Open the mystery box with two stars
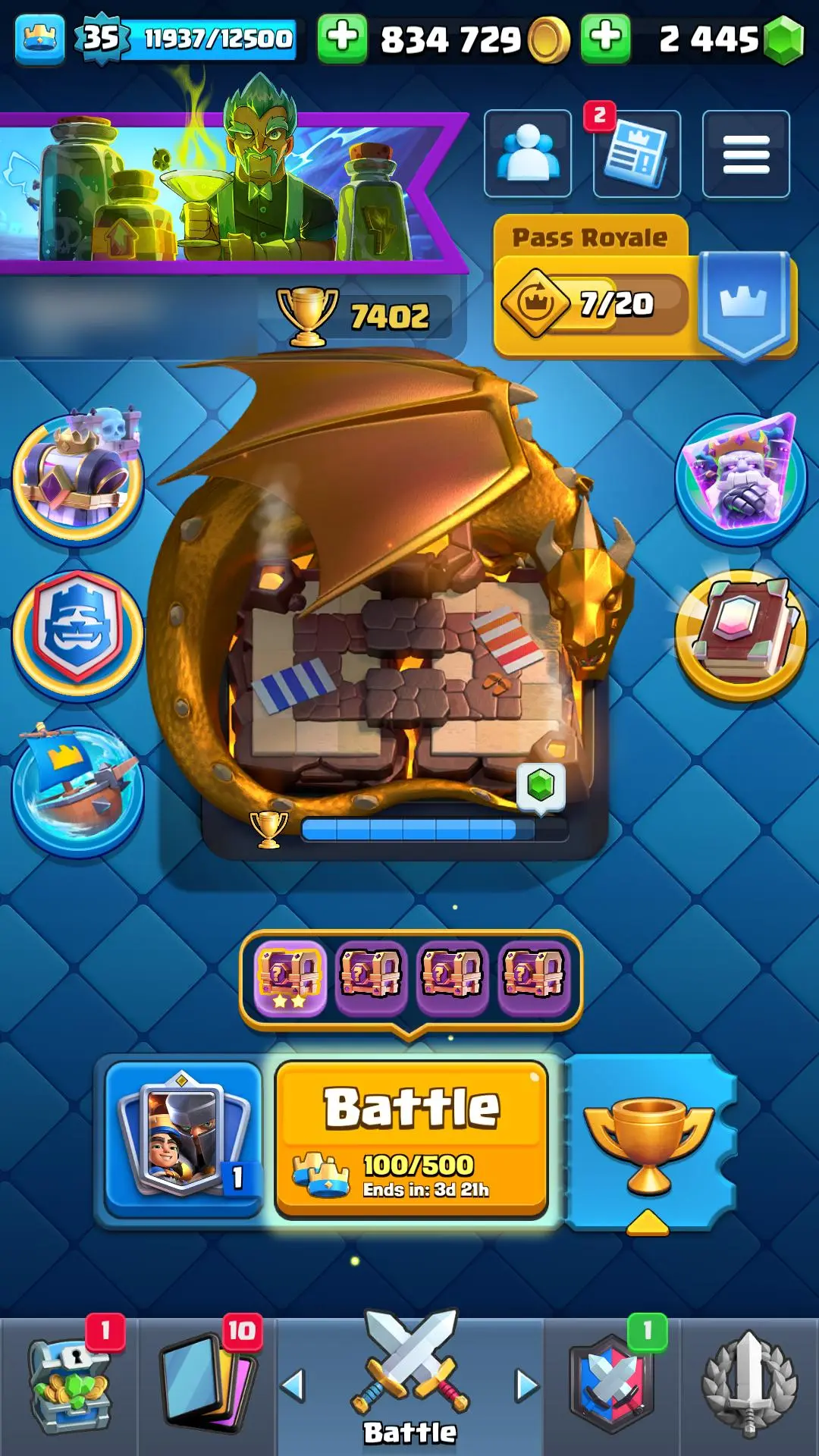Image resolution: width=819 pixels, height=1456 pixels. (x=290, y=977)
